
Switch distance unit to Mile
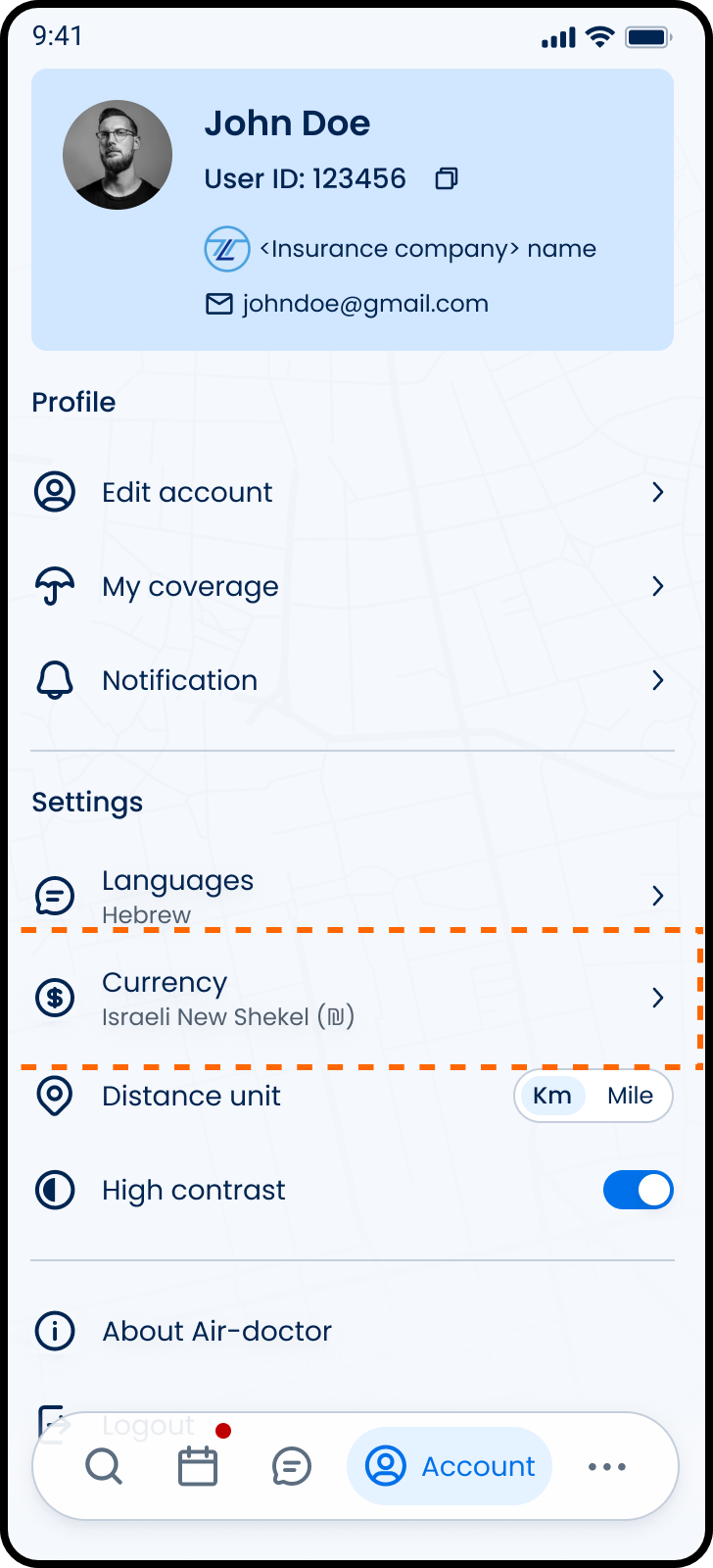pyautogui.click(x=630, y=1096)
